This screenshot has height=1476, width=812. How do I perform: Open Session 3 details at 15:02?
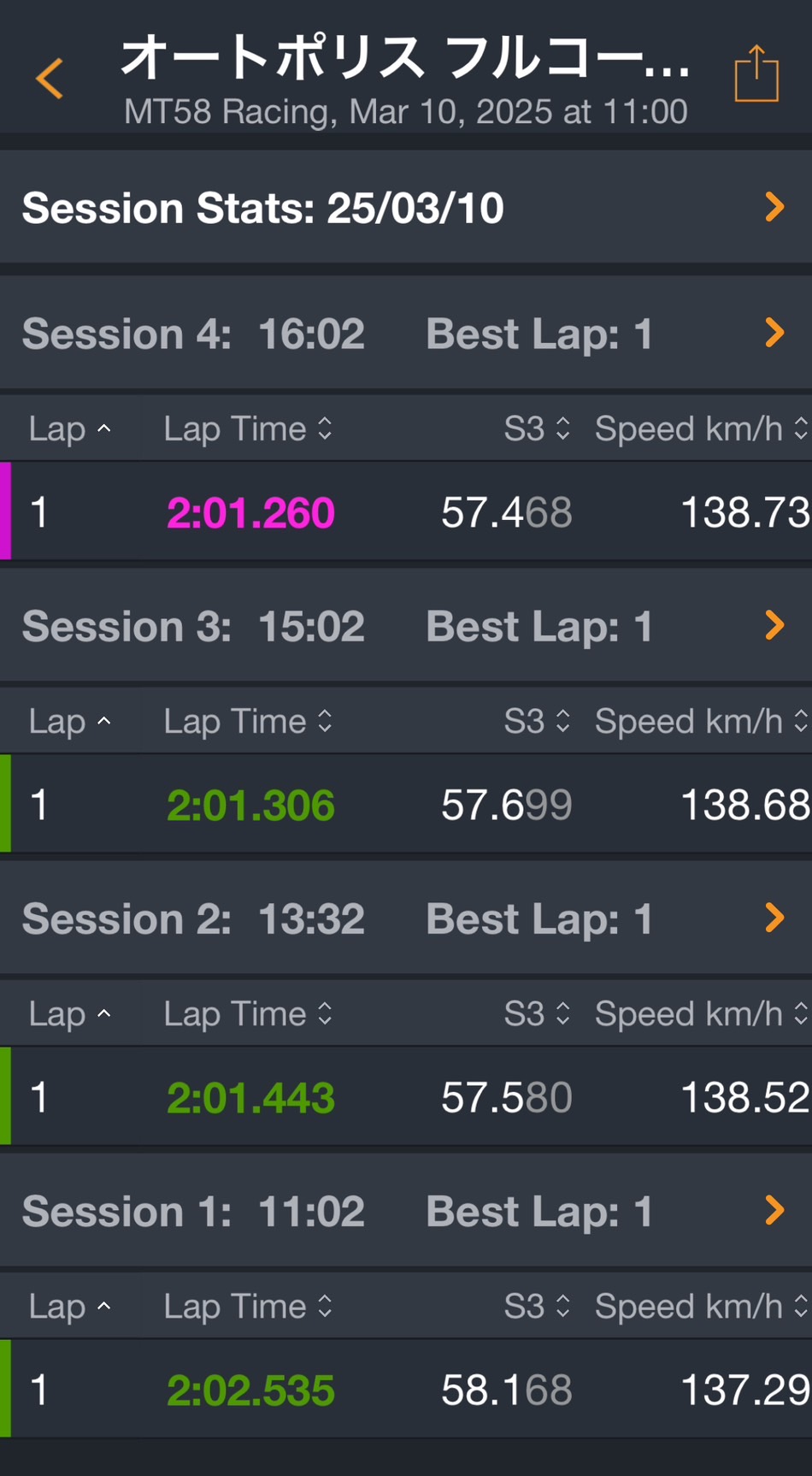tap(406, 625)
